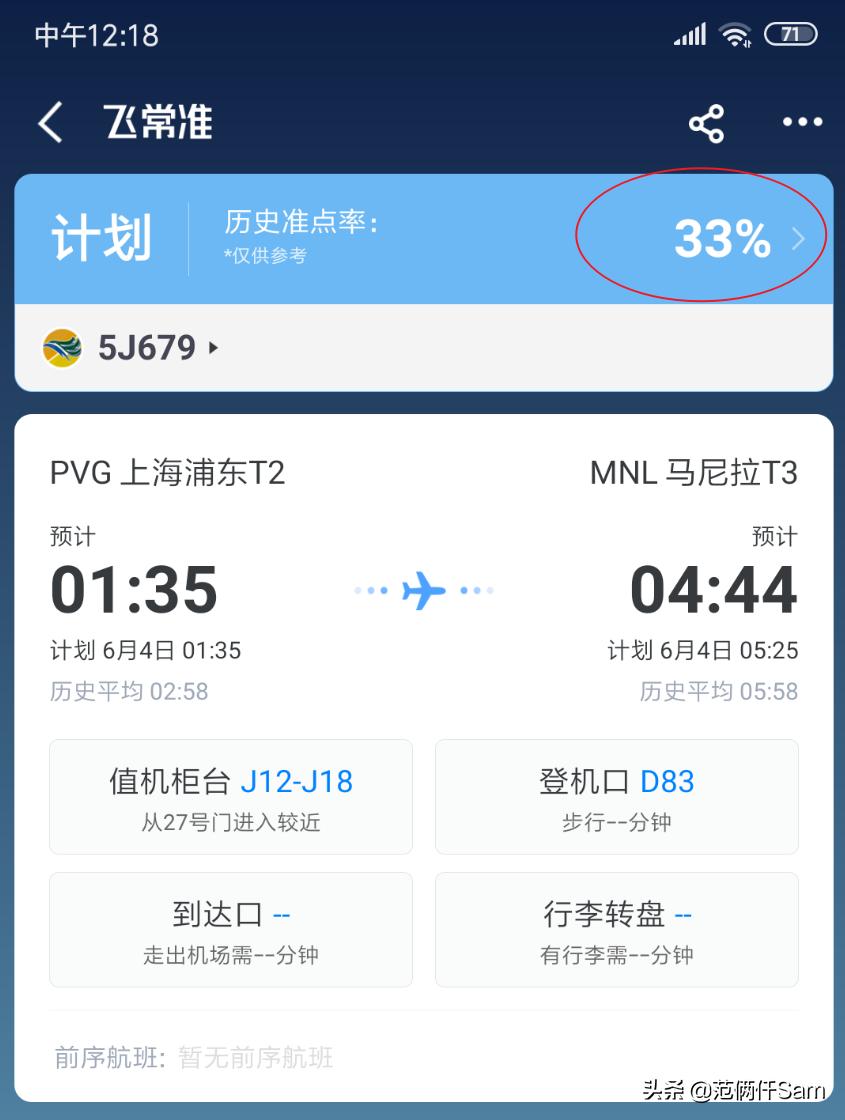Tap the estimated departure time 01:35
This screenshot has width=845, height=1120.
(133, 590)
